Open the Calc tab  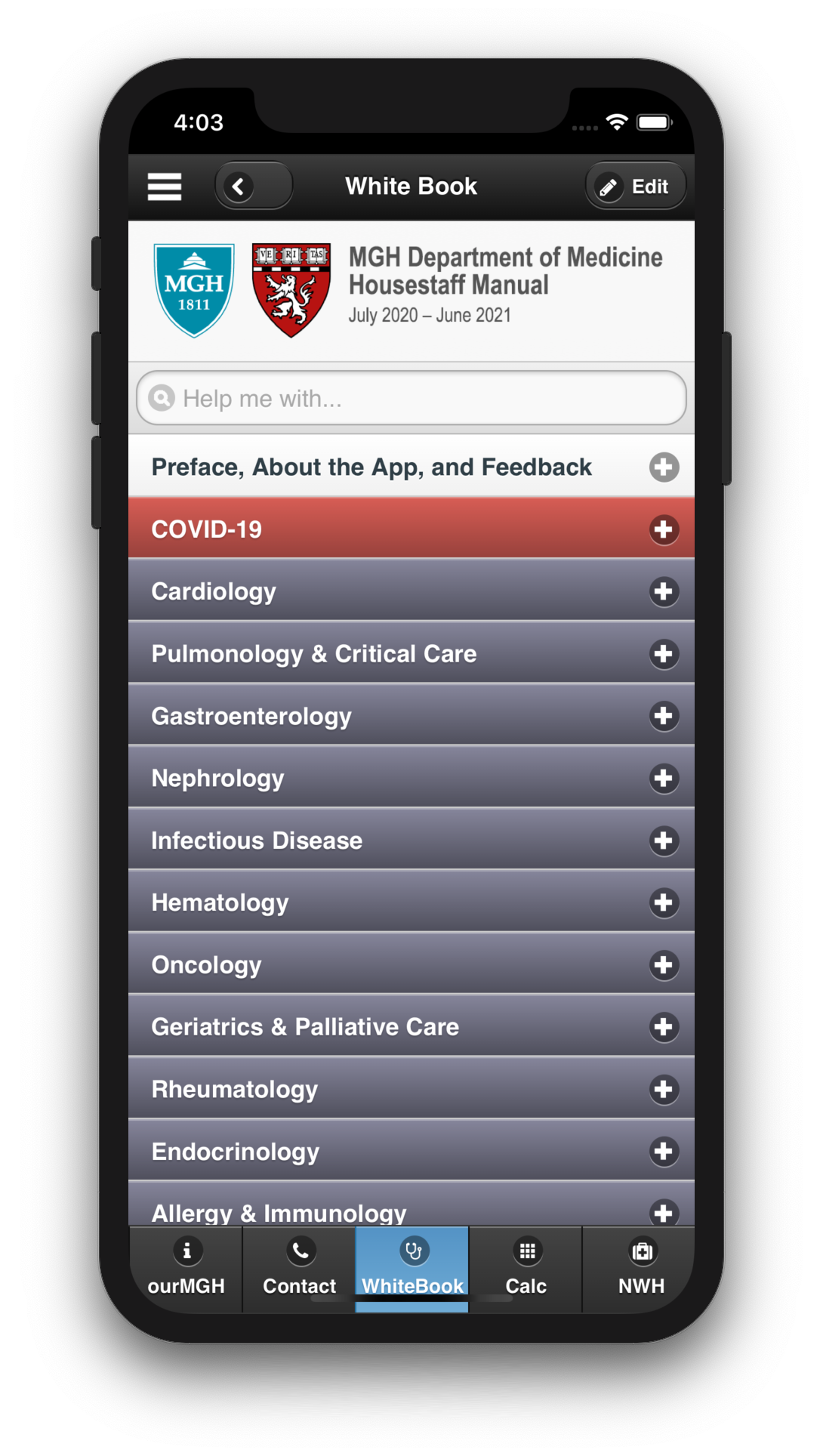526,1269
